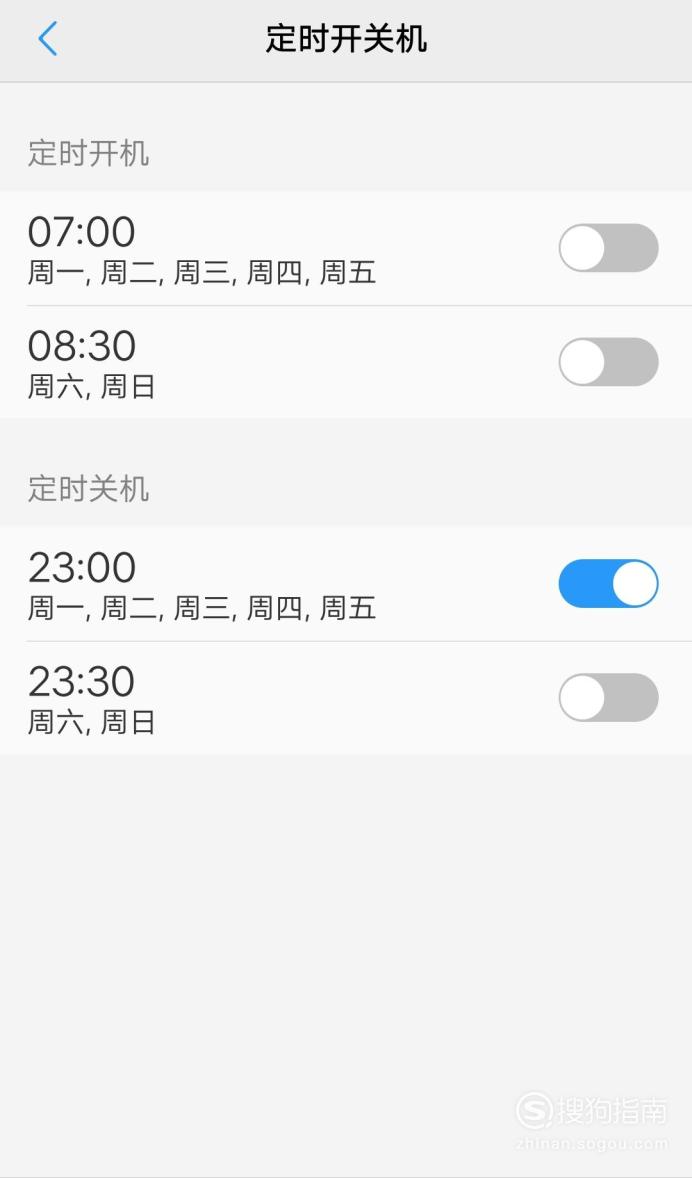The width and height of the screenshot is (692, 1178).
Task: Go back from the 定时开关机 screen
Action: coord(47,38)
